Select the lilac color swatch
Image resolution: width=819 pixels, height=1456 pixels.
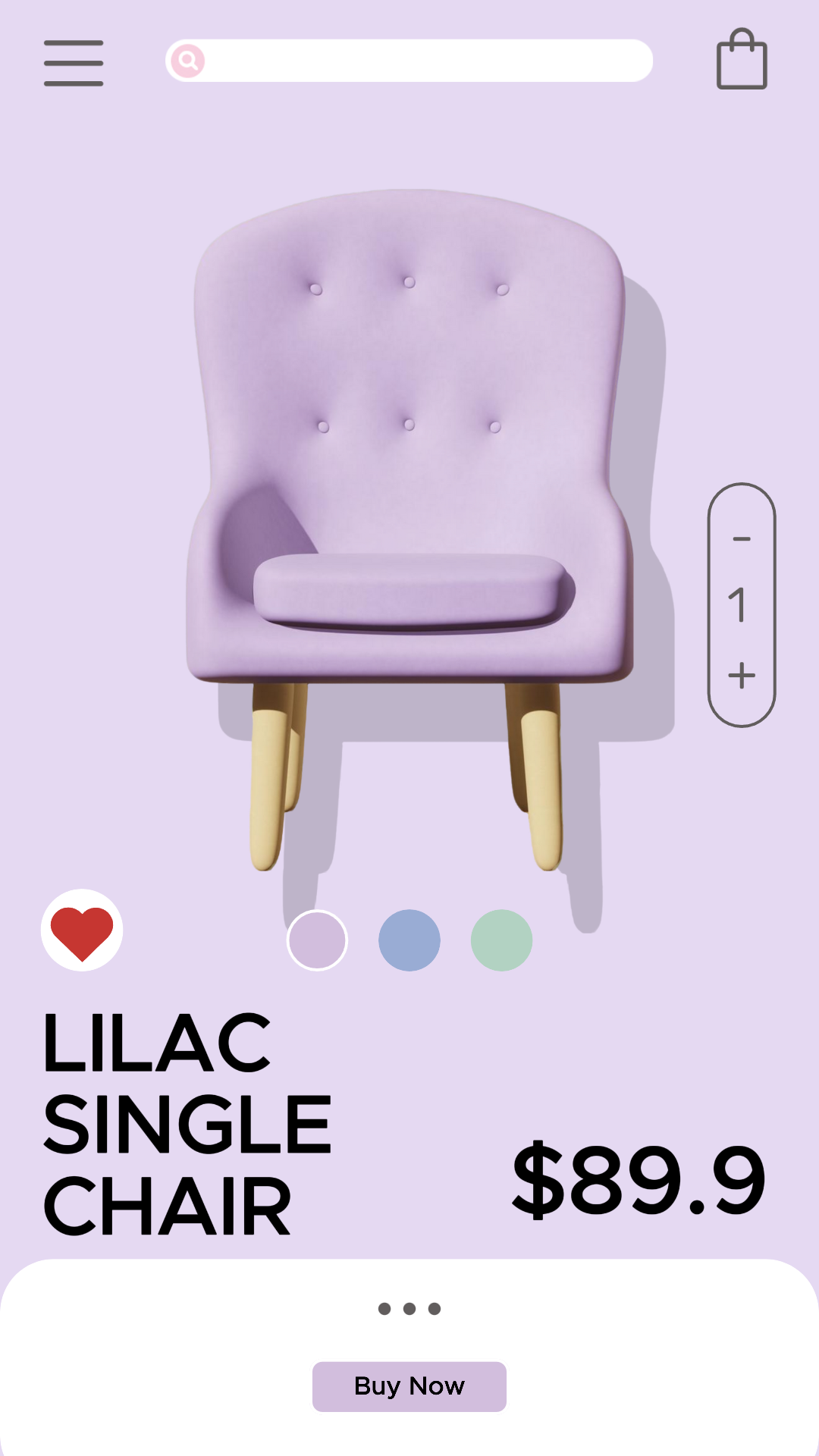(x=317, y=940)
